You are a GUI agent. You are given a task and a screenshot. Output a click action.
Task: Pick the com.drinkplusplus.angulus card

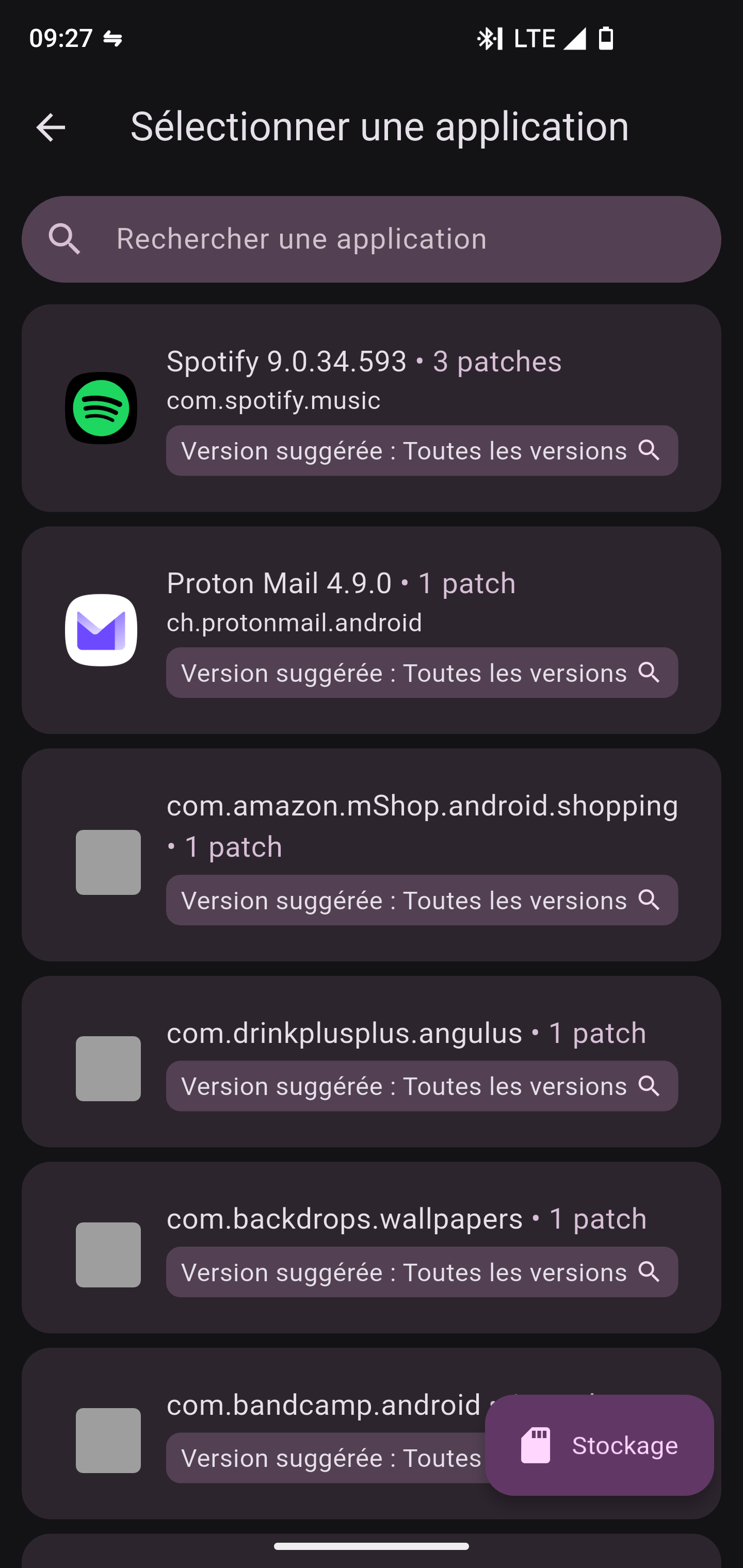[372, 1061]
